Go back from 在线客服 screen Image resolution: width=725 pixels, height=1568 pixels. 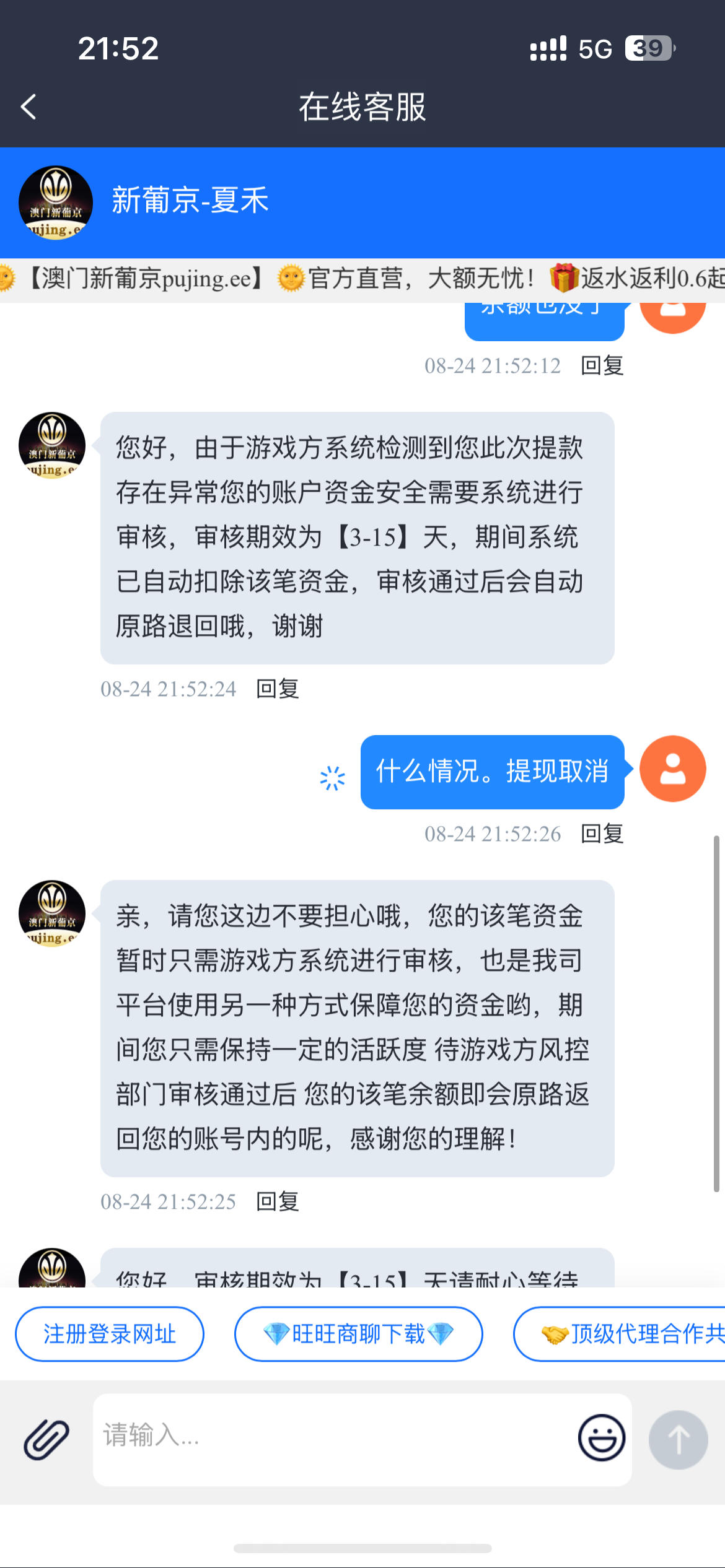click(29, 107)
